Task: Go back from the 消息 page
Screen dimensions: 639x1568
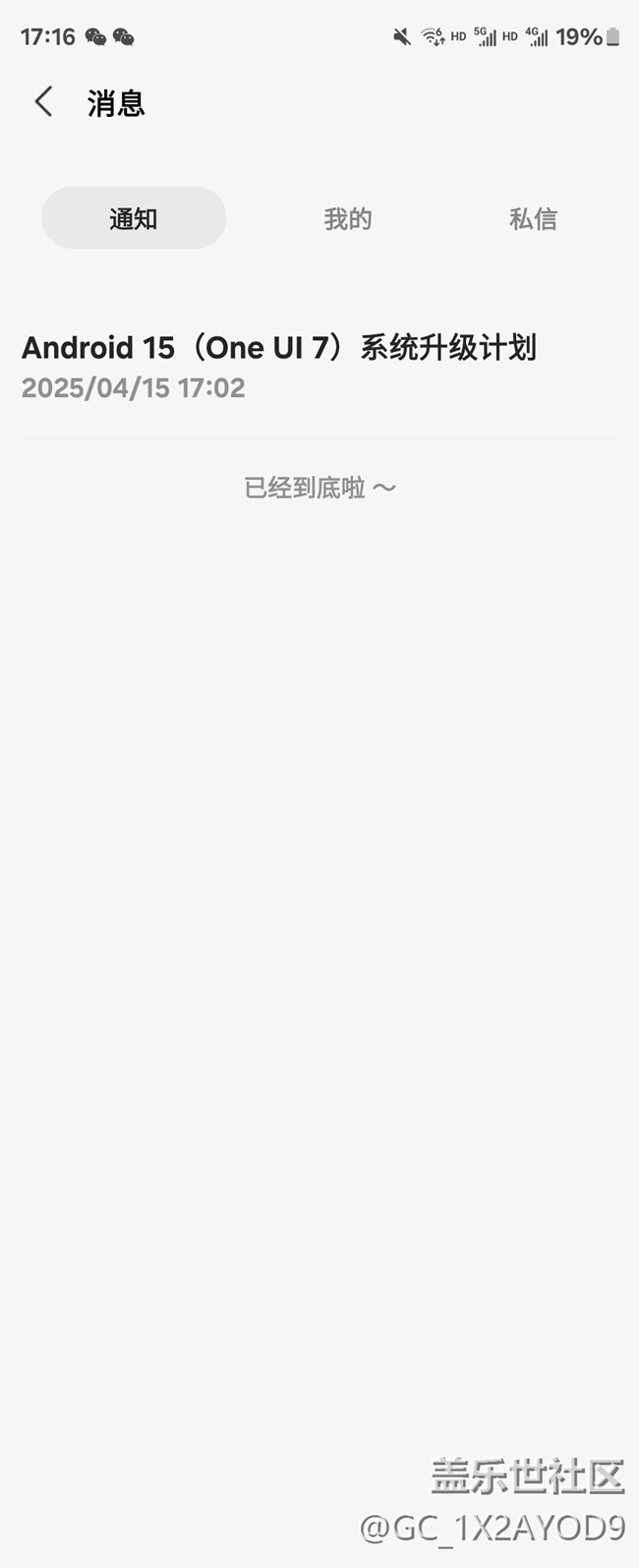Action: click(x=43, y=101)
